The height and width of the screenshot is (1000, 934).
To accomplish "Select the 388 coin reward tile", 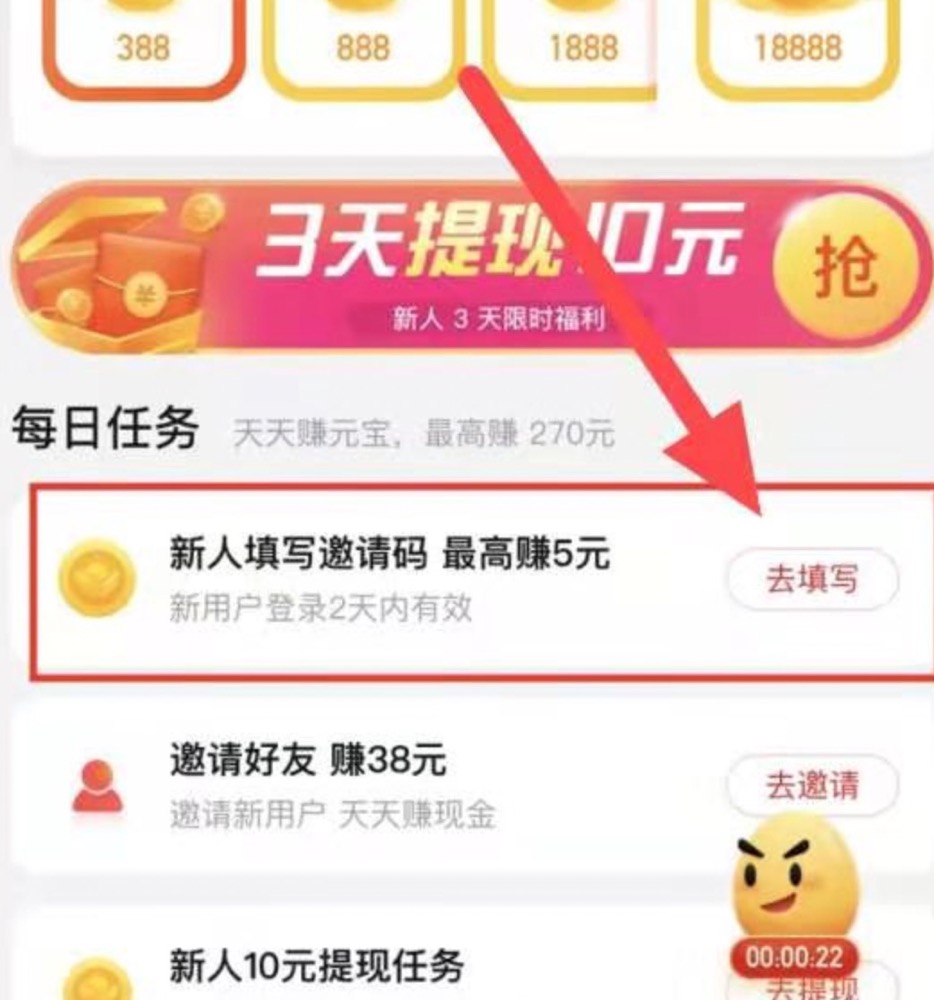I will pos(143,48).
